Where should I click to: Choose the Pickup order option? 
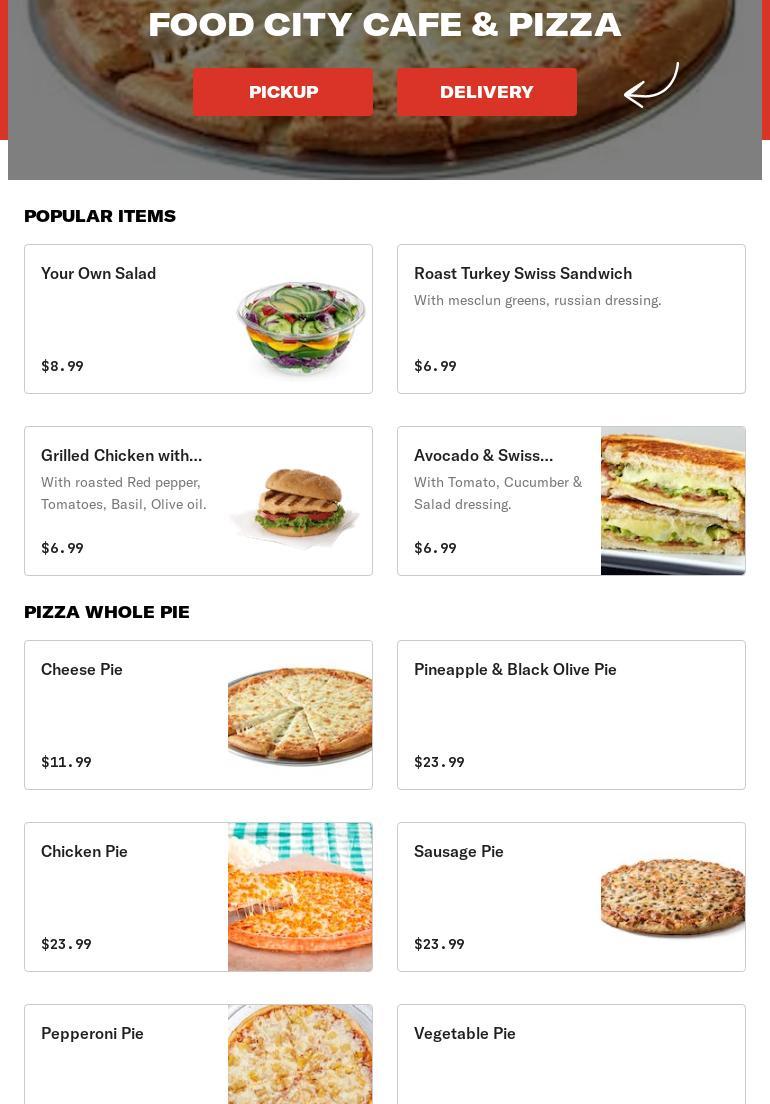point(283,92)
